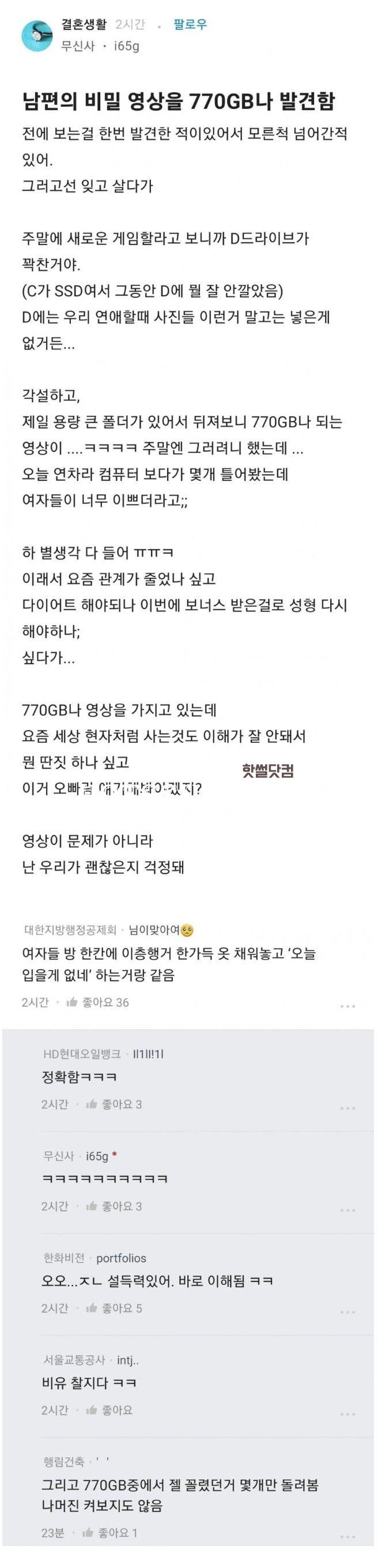
Task: Open more options on 서울교통공사 reply
Action: 347,1413
